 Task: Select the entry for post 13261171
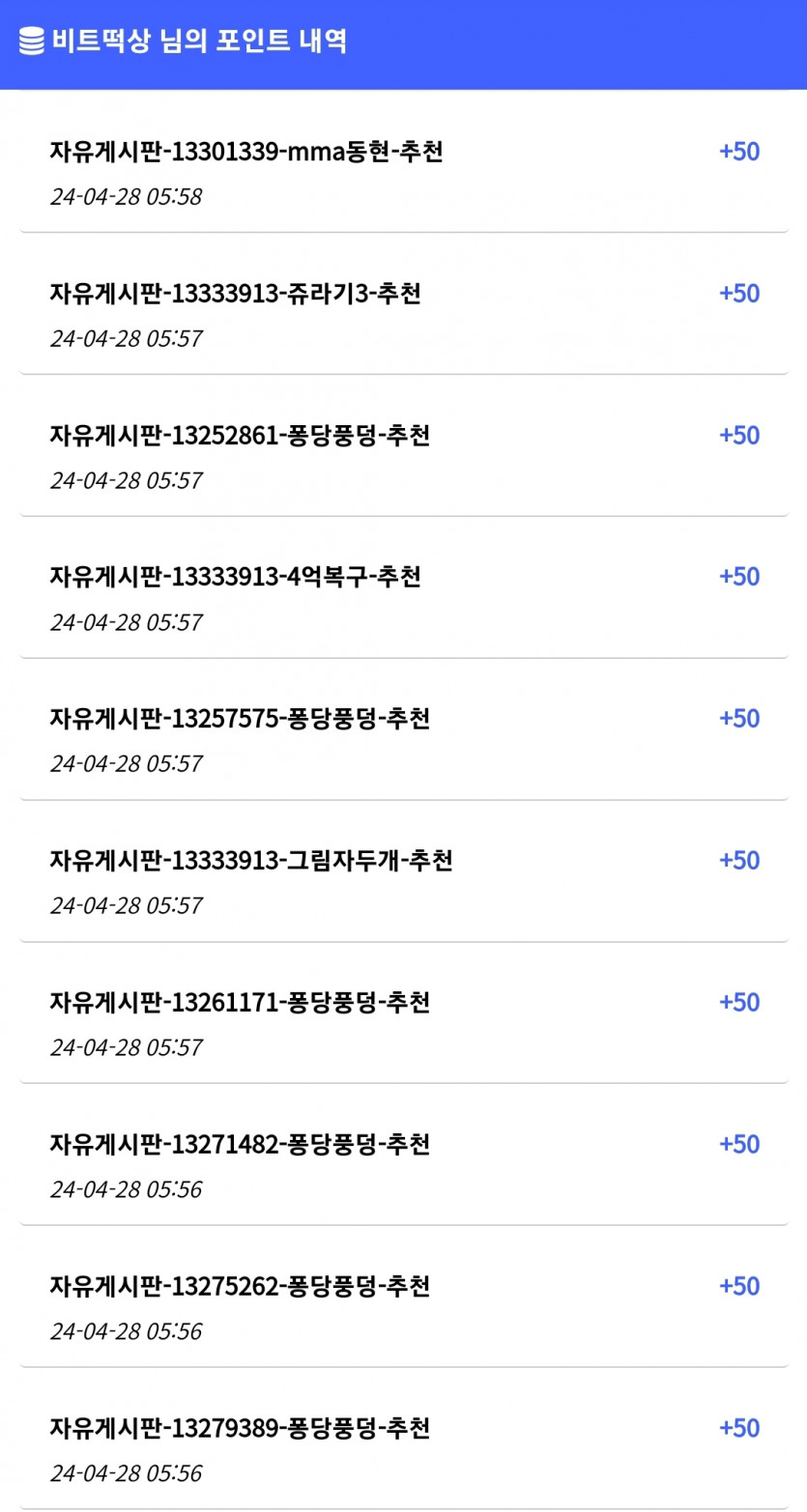point(240,1003)
